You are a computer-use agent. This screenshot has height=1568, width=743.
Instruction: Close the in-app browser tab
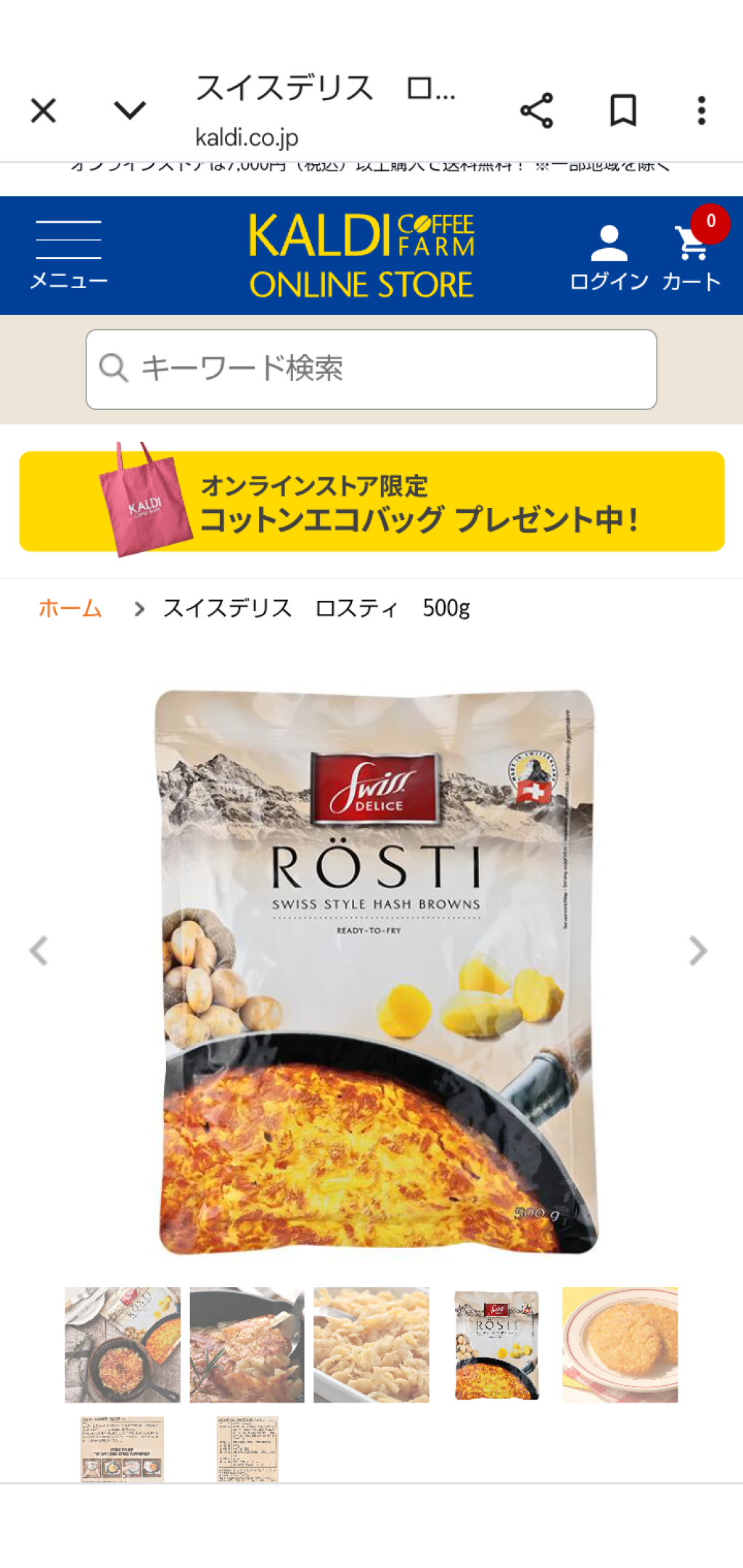point(44,111)
